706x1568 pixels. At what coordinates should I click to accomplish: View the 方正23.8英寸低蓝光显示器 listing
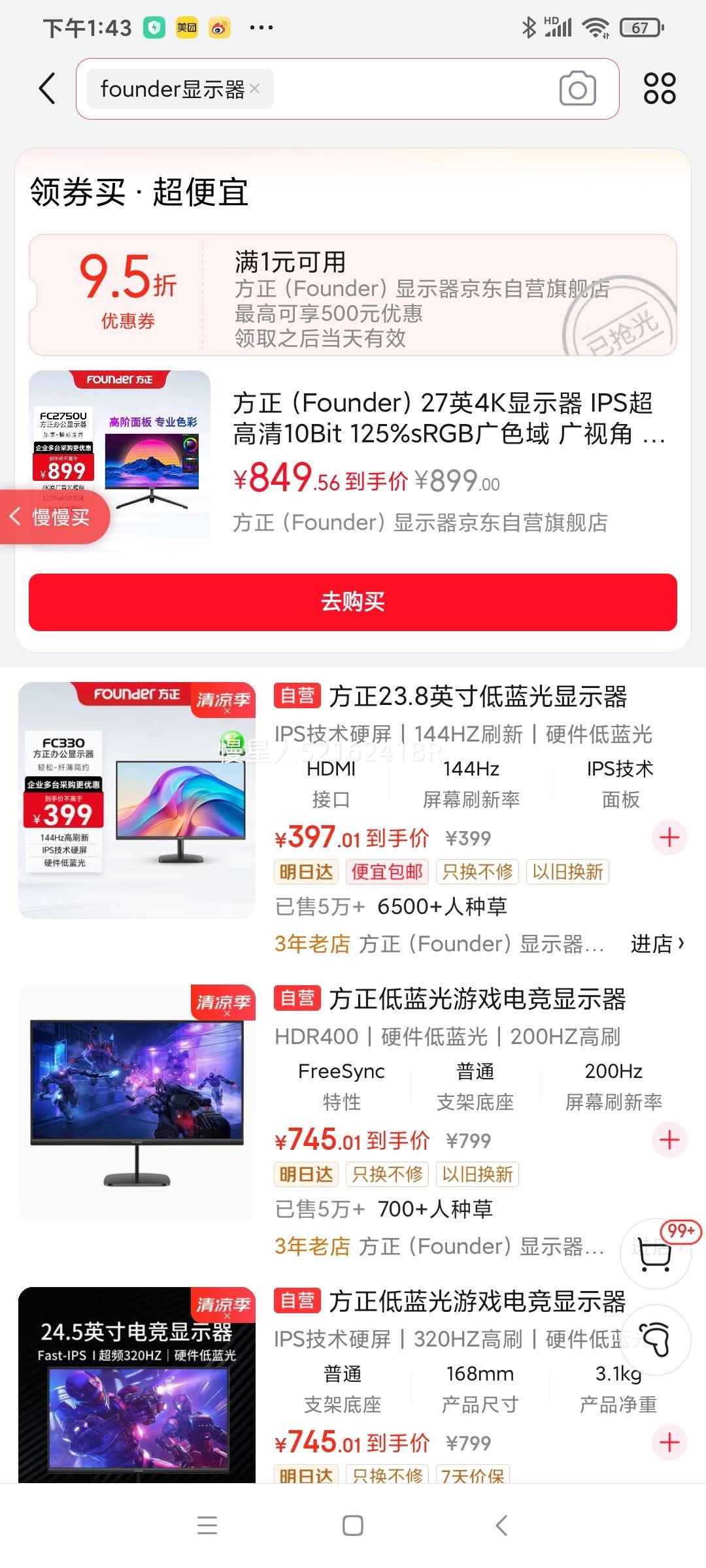tap(477, 697)
